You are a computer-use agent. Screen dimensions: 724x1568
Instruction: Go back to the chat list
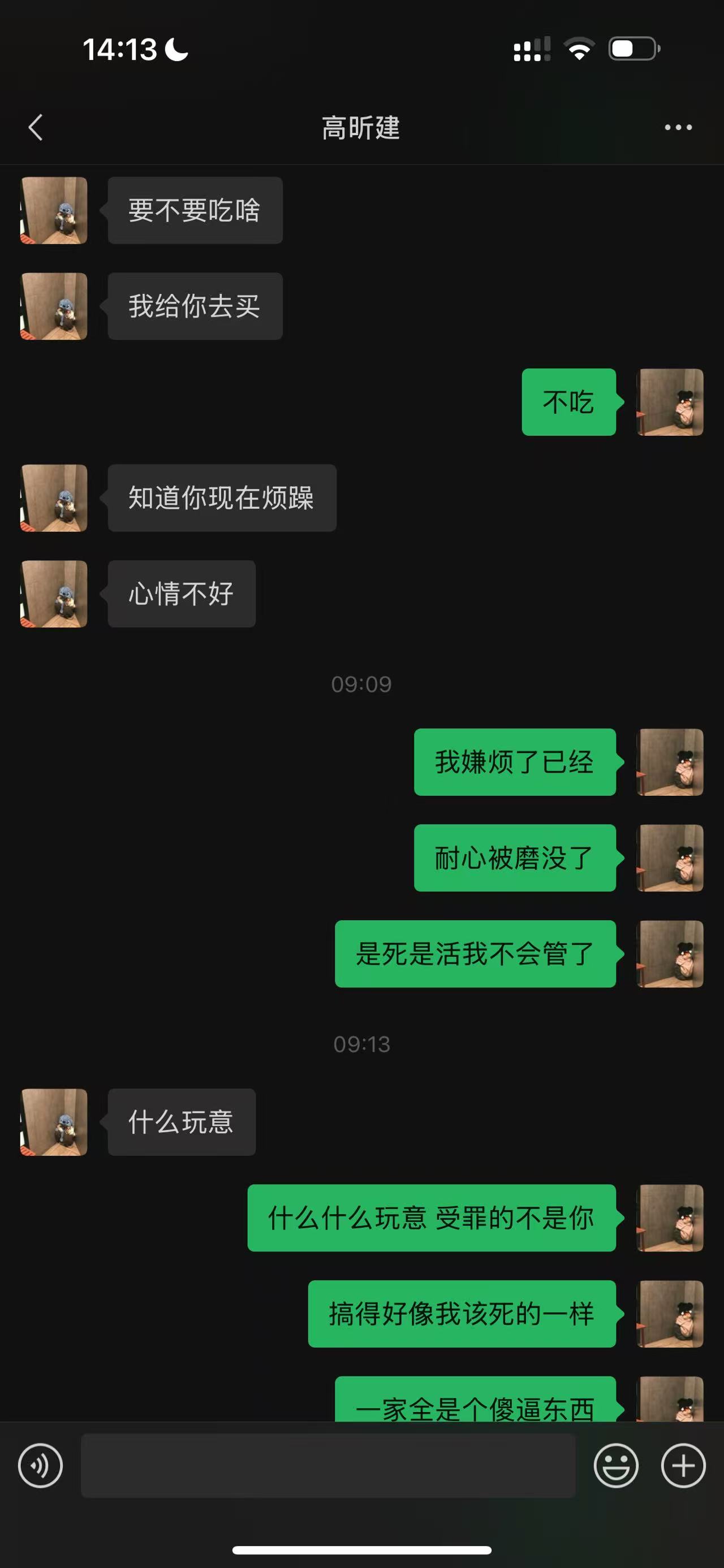tap(36, 127)
